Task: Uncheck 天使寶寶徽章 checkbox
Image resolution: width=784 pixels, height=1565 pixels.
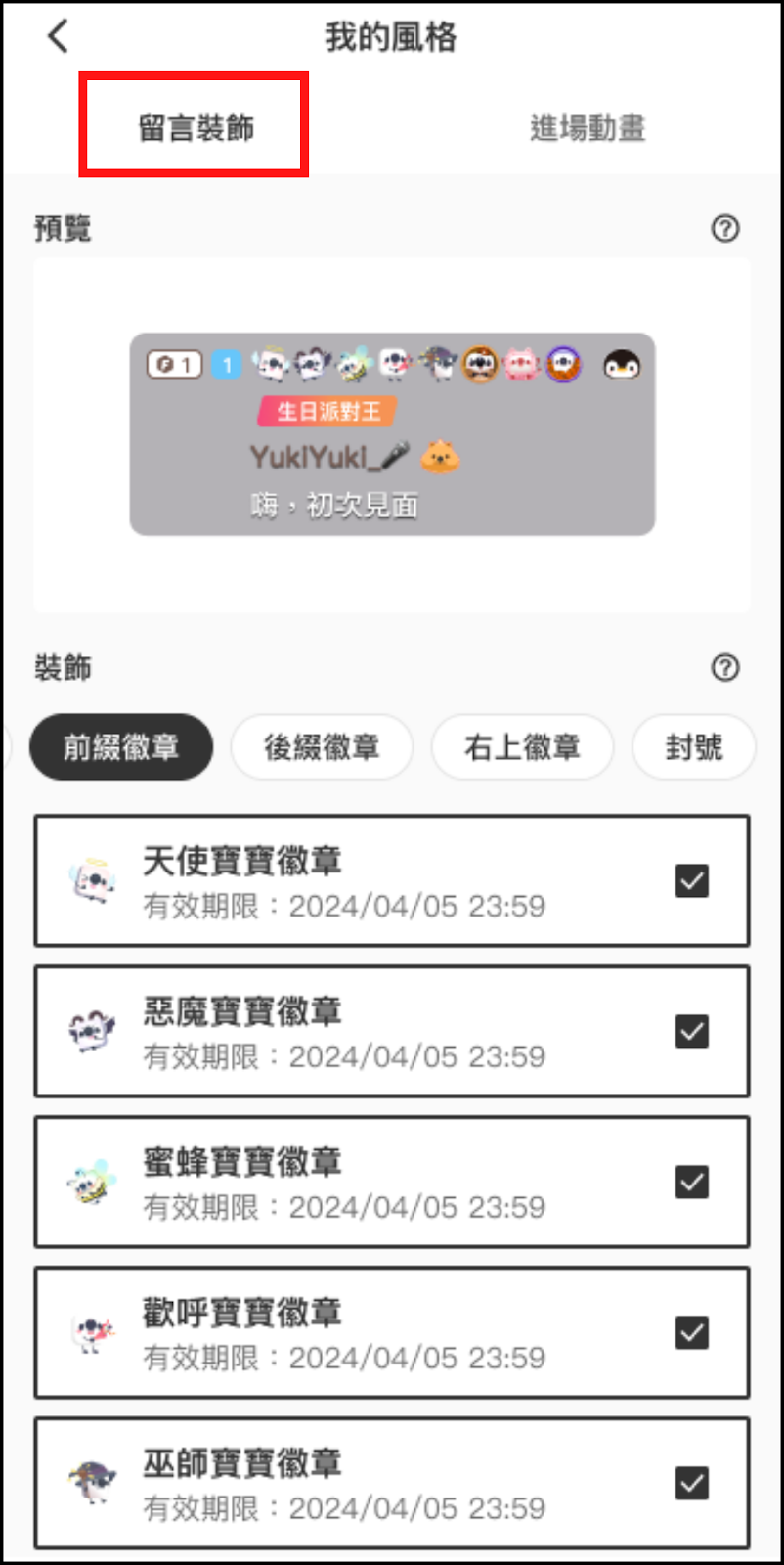Action: click(x=692, y=881)
